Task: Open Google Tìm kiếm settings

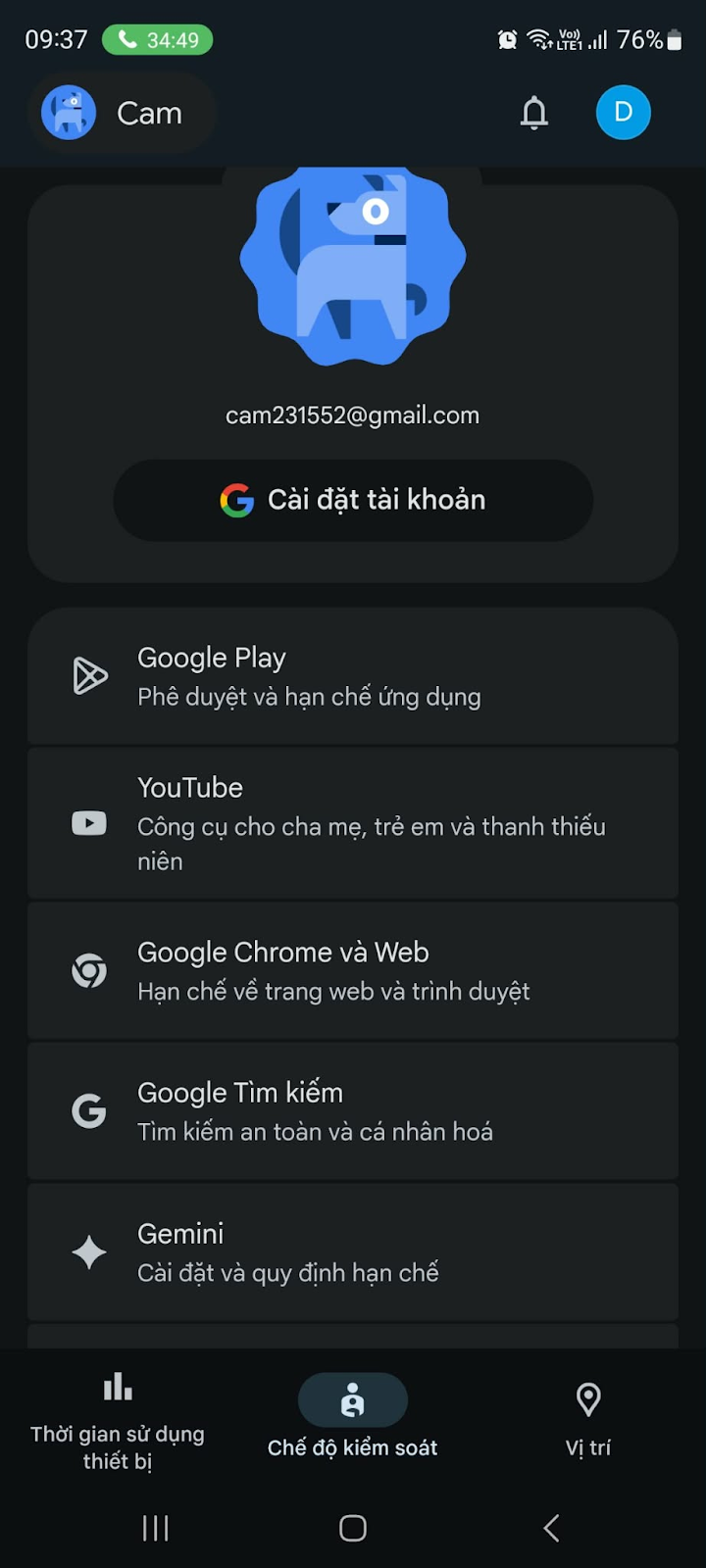Action: coord(353,1111)
